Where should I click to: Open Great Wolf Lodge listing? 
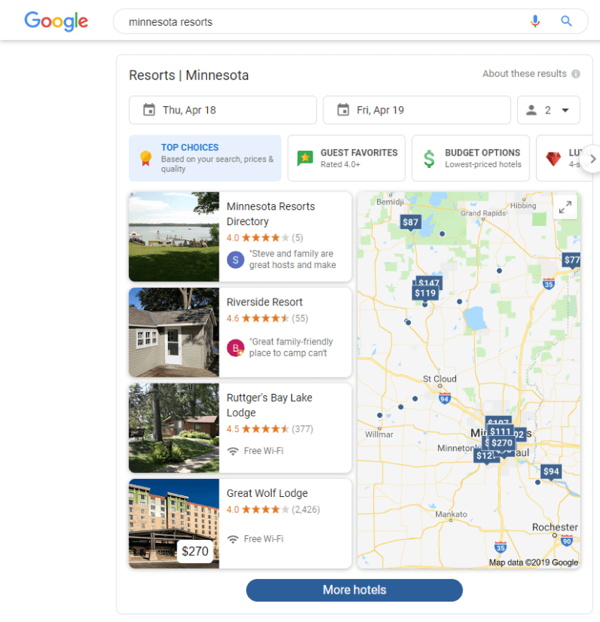click(240, 523)
